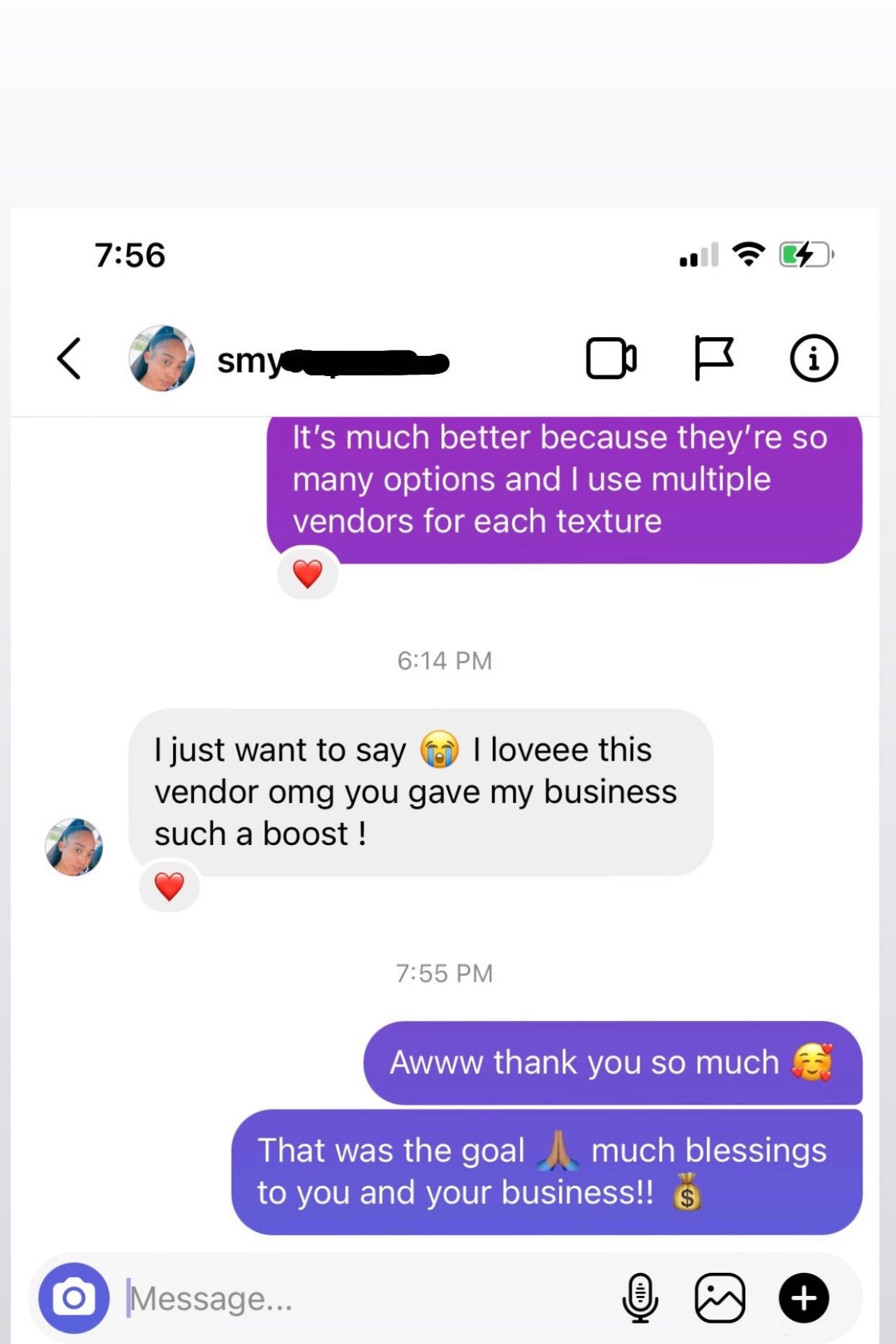
Task: Record a voice message
Action: [640, 1298]
